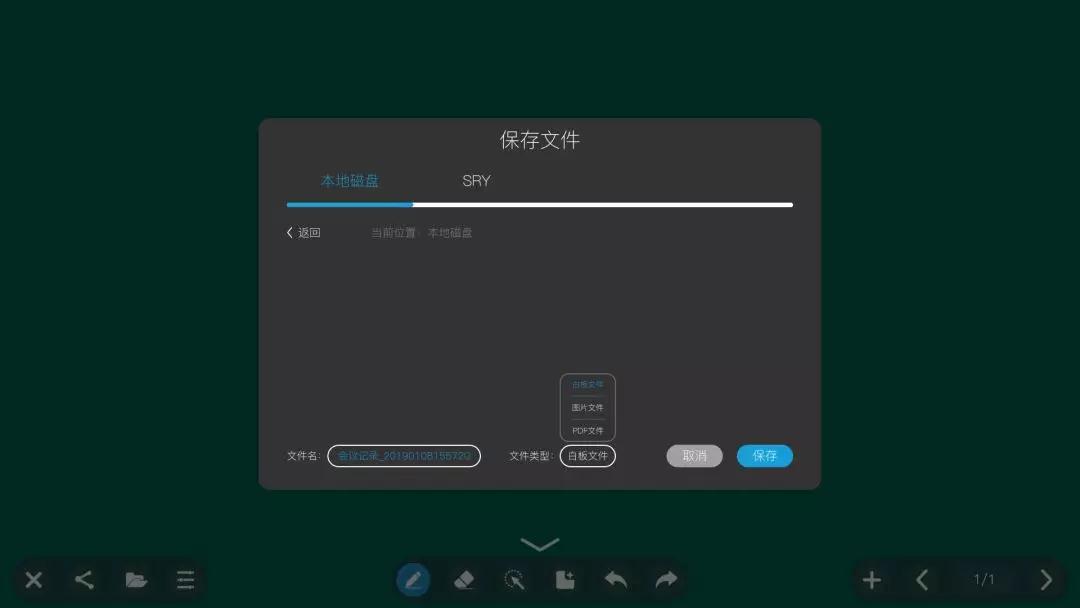Open the folder icon in the toolbar
Image resolution: width=1080 pixels, height=608 pixels.
136,580
